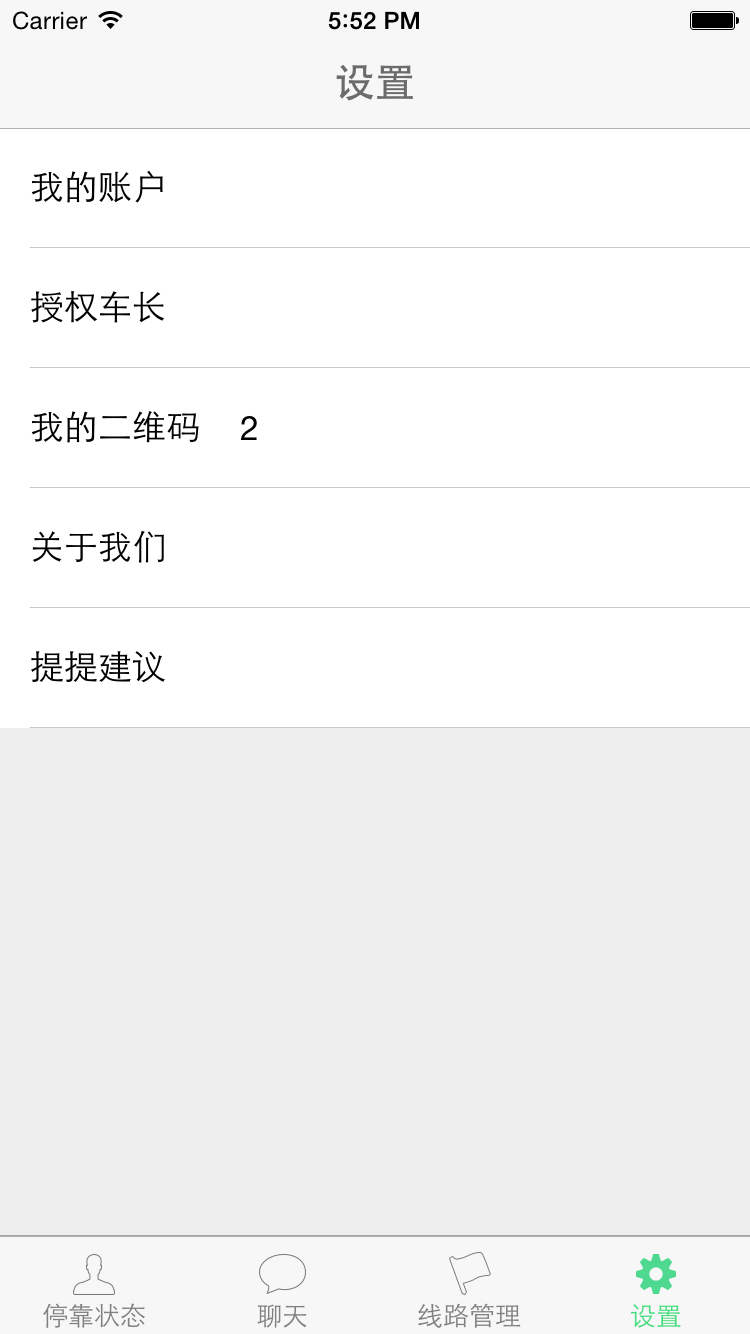Go to the 线路管理 tab
Viewport: 750px width, 1334px height.
click(469, 1288)
